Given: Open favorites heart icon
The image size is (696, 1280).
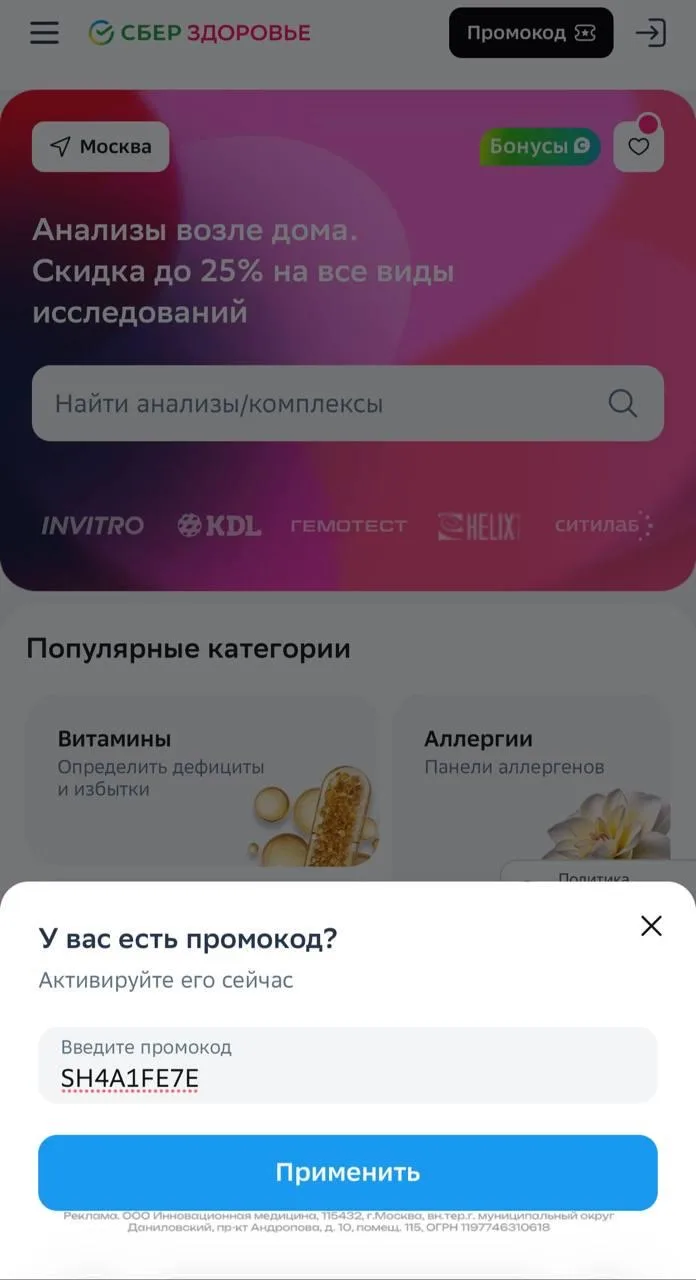Looking at the screenshot, I should click(x=638, y=147).
